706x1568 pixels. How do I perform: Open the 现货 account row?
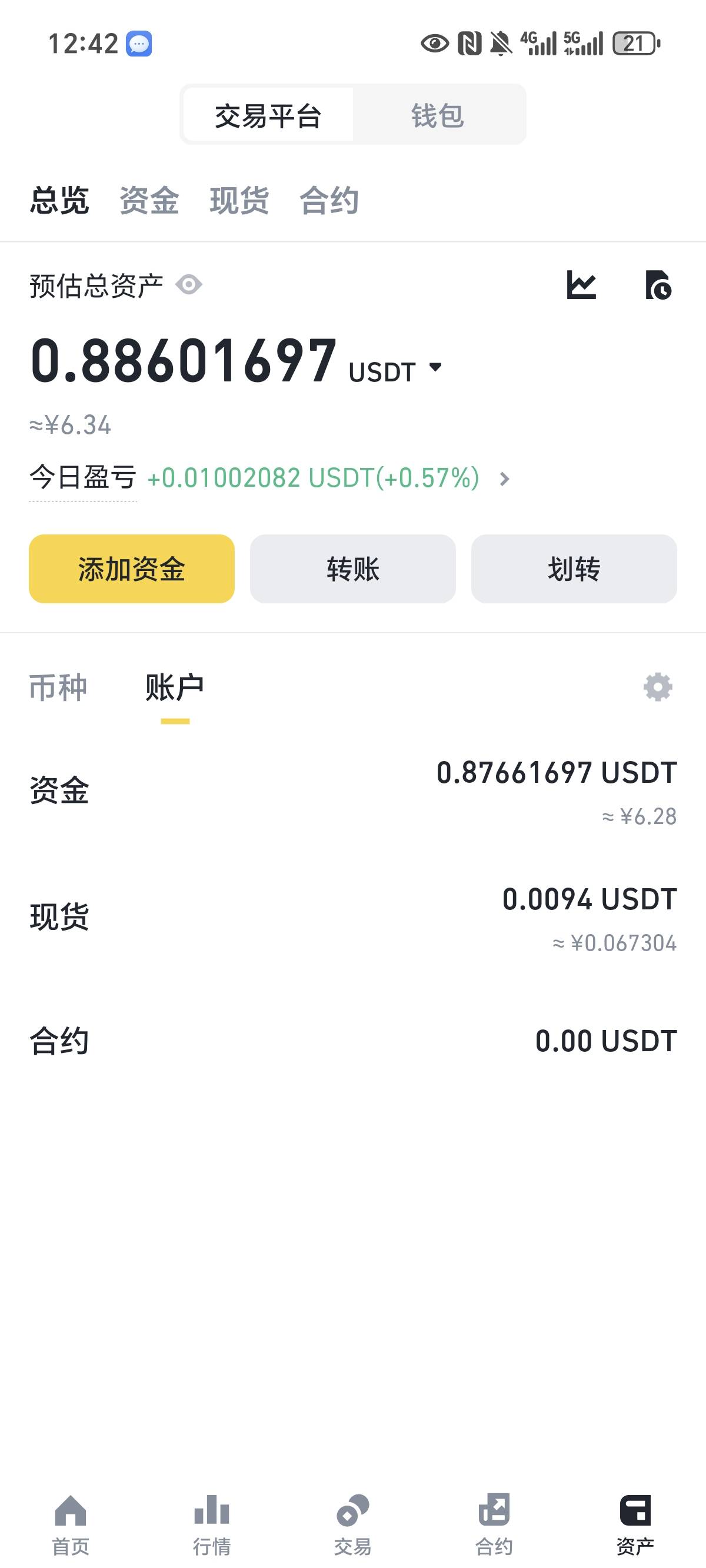pos(353,917)
